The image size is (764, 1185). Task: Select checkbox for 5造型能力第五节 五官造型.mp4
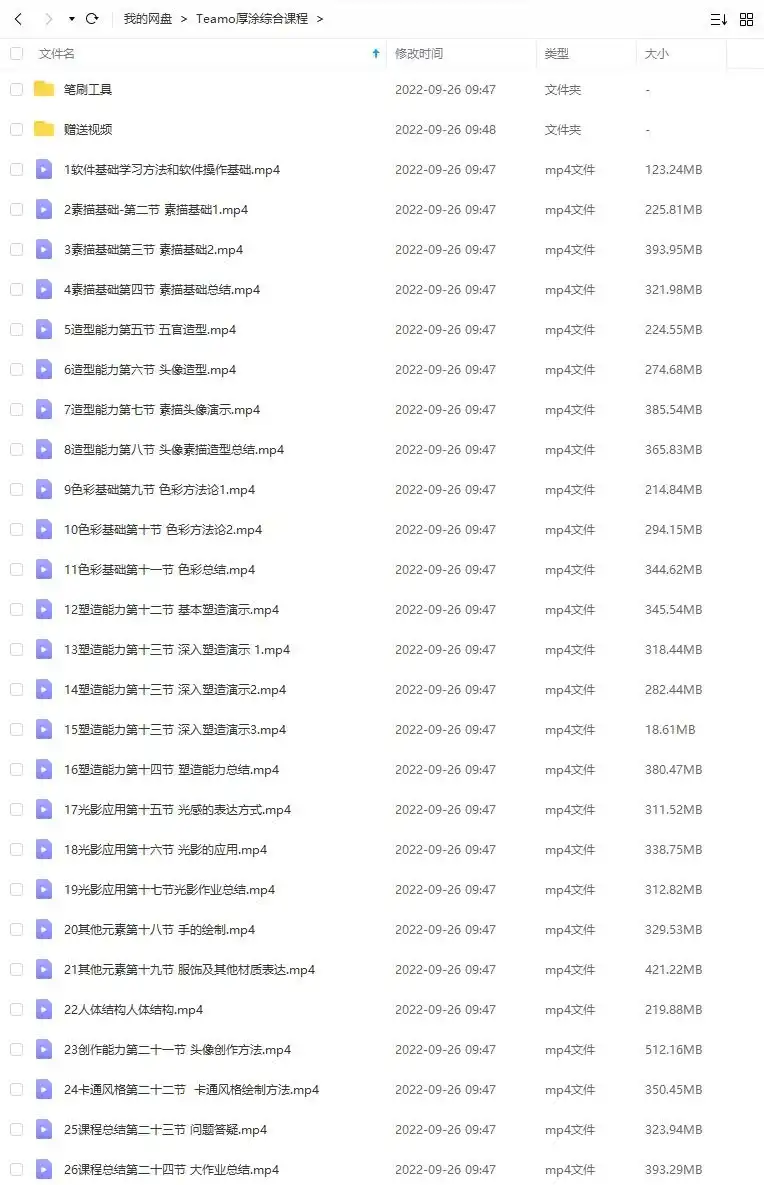(16, 330)
